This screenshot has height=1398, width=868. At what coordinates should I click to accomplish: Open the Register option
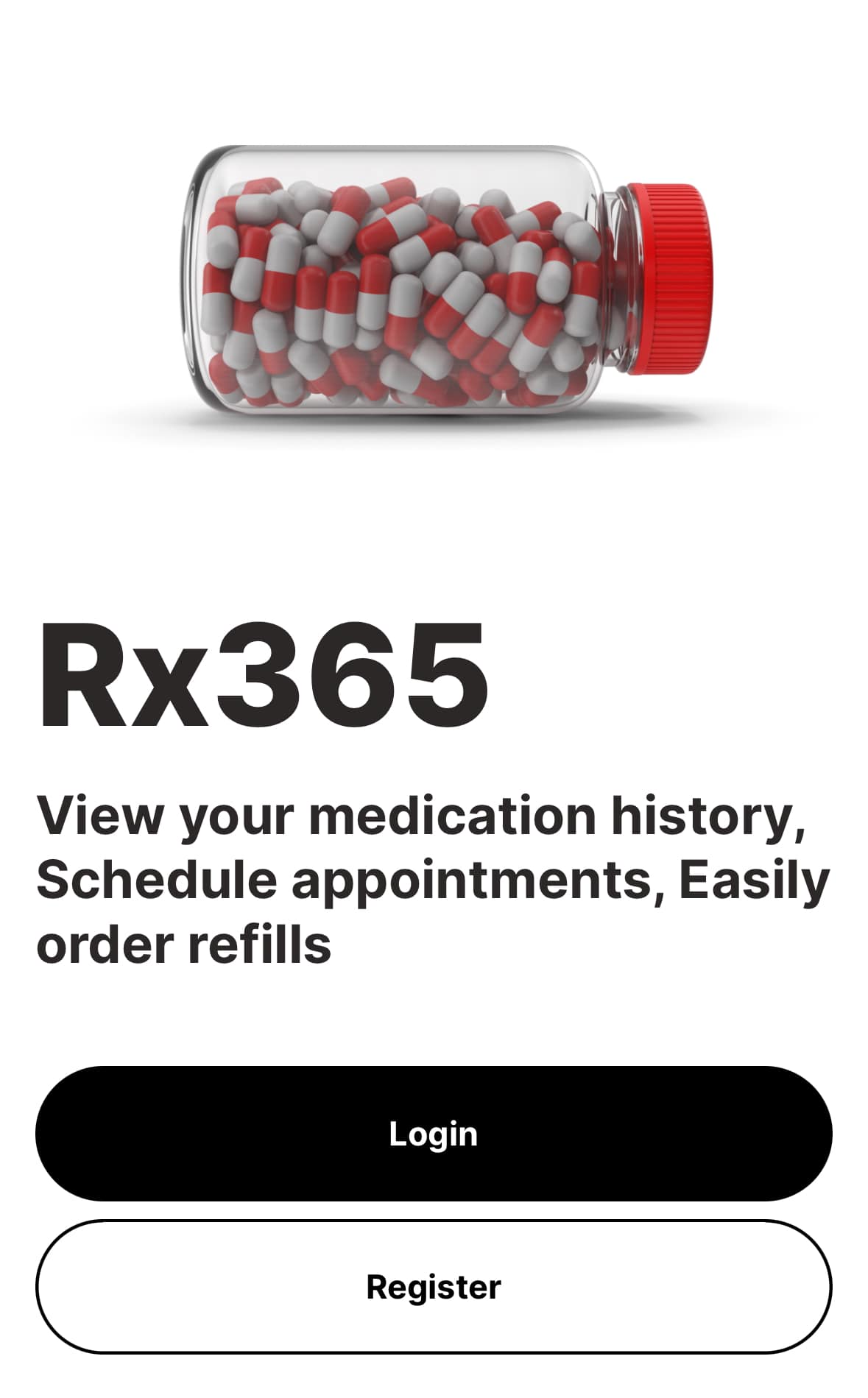[434, 1287]
